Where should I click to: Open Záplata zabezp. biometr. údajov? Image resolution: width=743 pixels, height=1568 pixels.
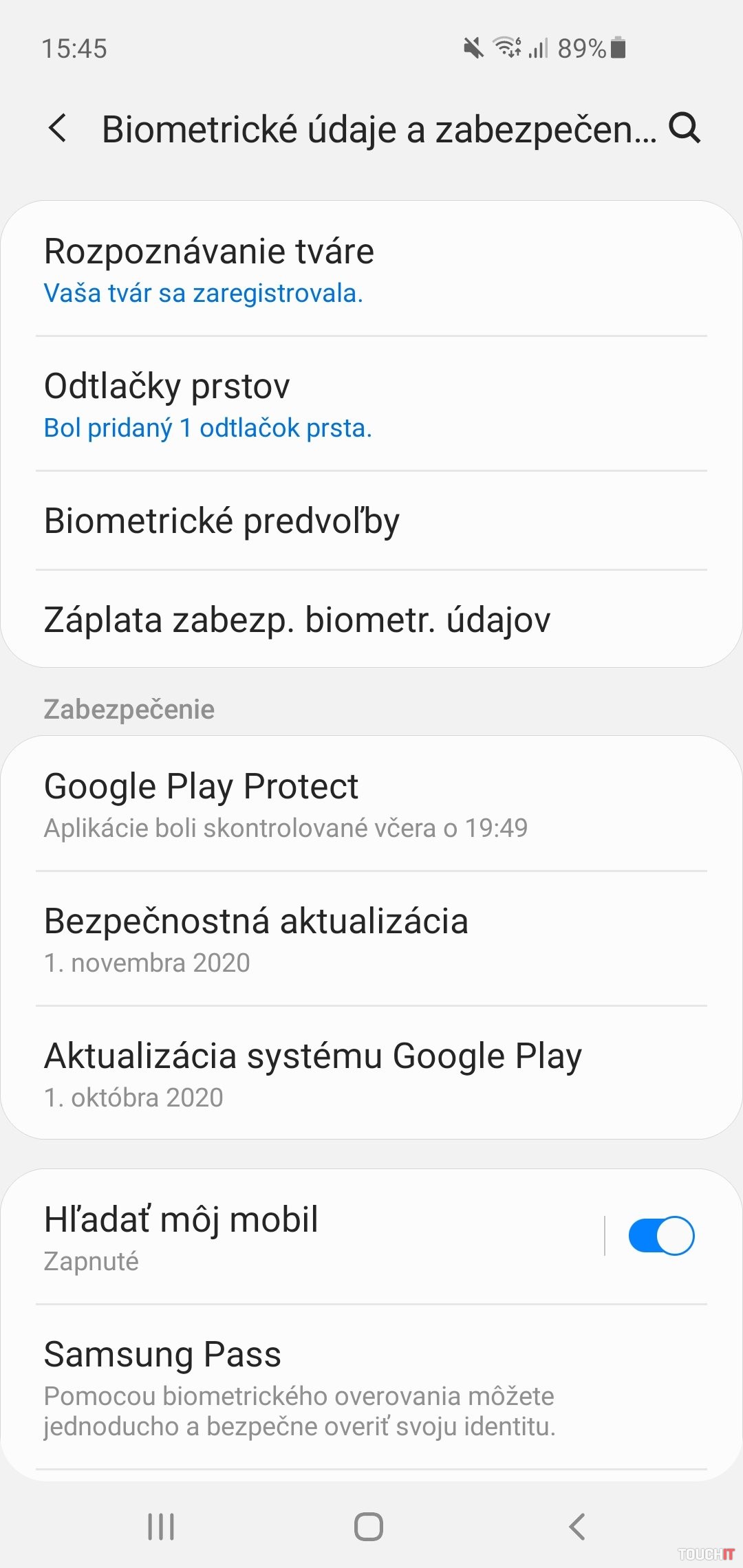click(x=371, y=619)
